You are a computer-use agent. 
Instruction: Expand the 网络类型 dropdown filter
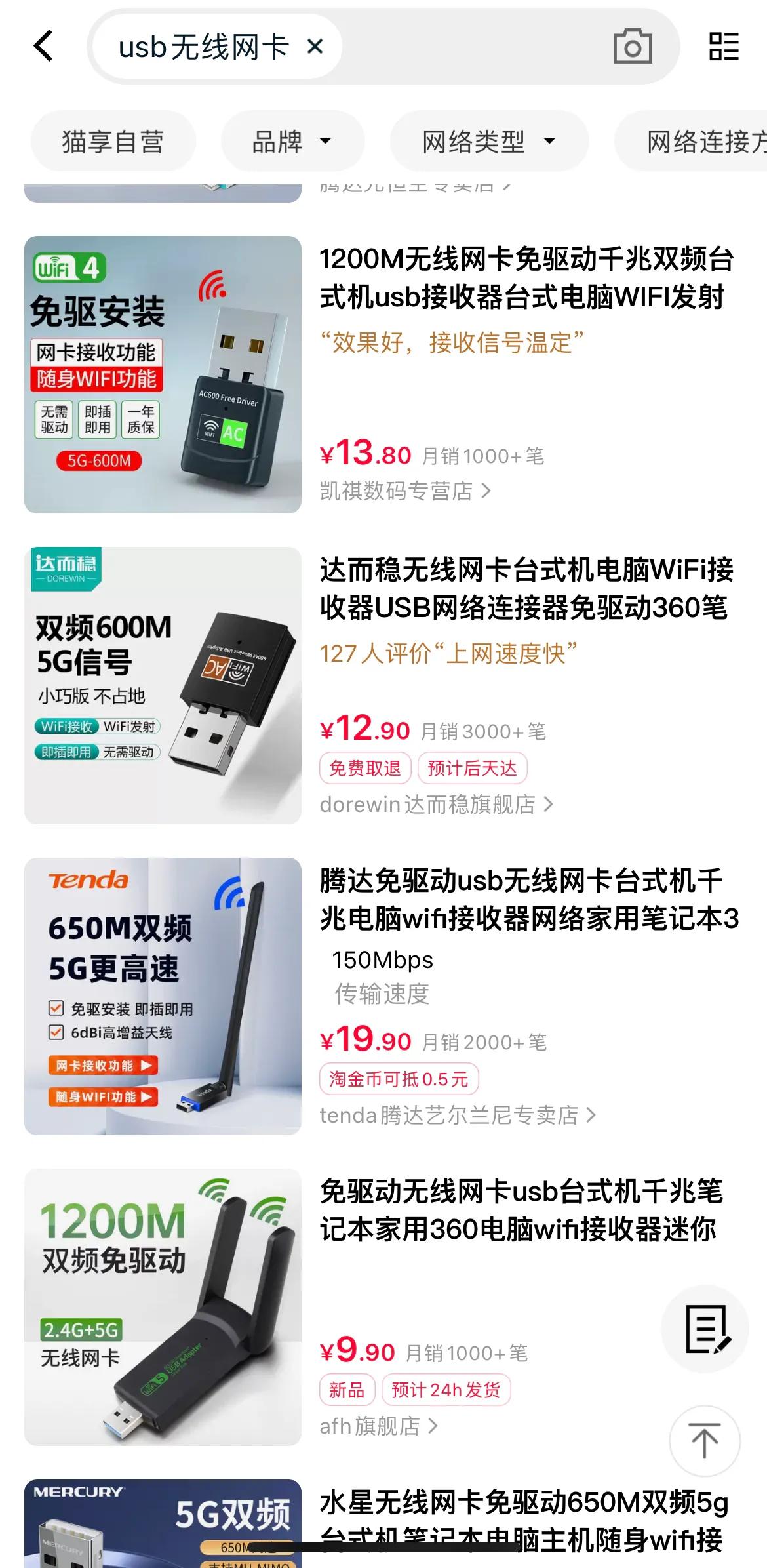pos(489,142)
